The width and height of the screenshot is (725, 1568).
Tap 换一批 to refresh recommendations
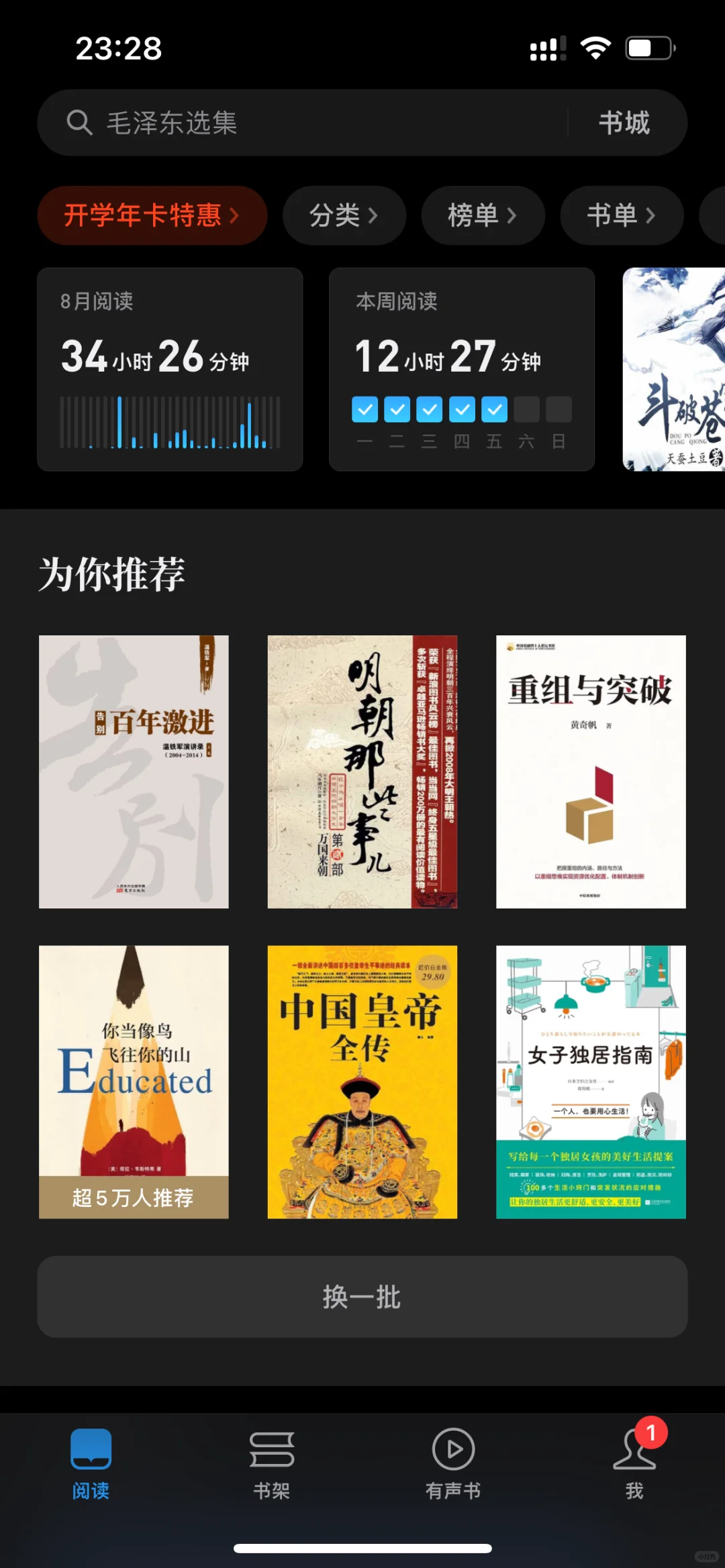coord(362,1297)
